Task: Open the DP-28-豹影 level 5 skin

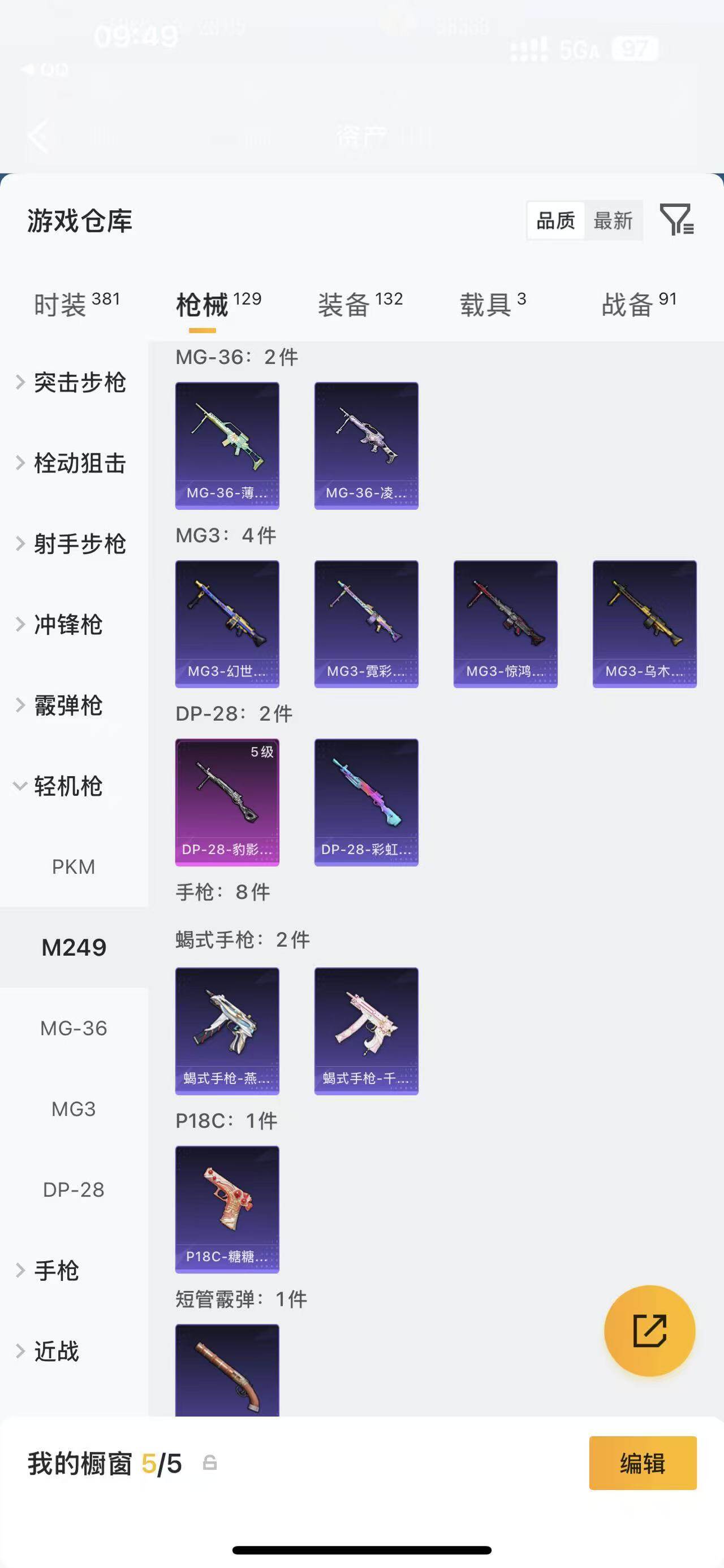Action: point(227,802)
